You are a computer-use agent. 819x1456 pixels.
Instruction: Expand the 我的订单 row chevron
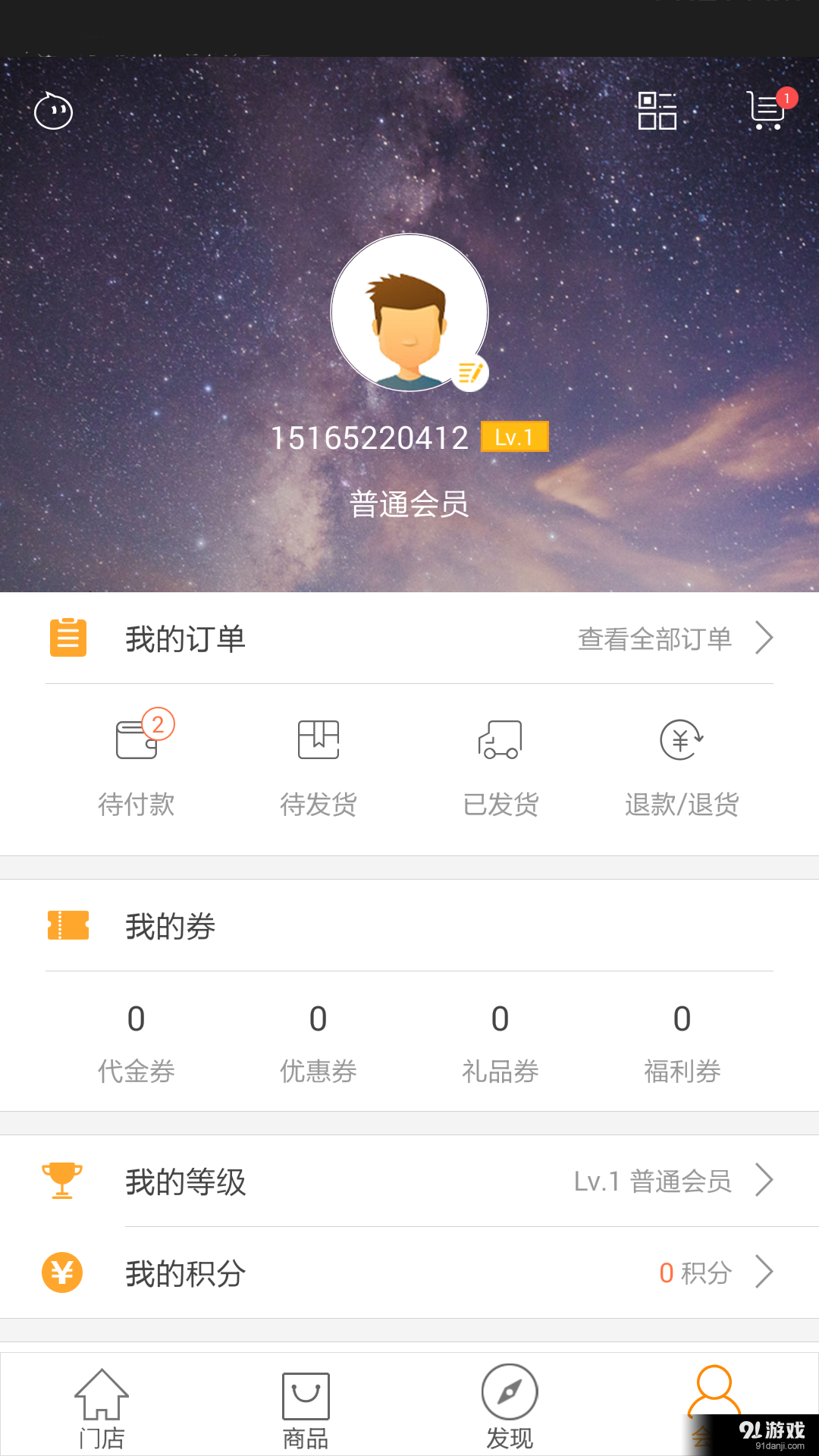tap(764, 639)
